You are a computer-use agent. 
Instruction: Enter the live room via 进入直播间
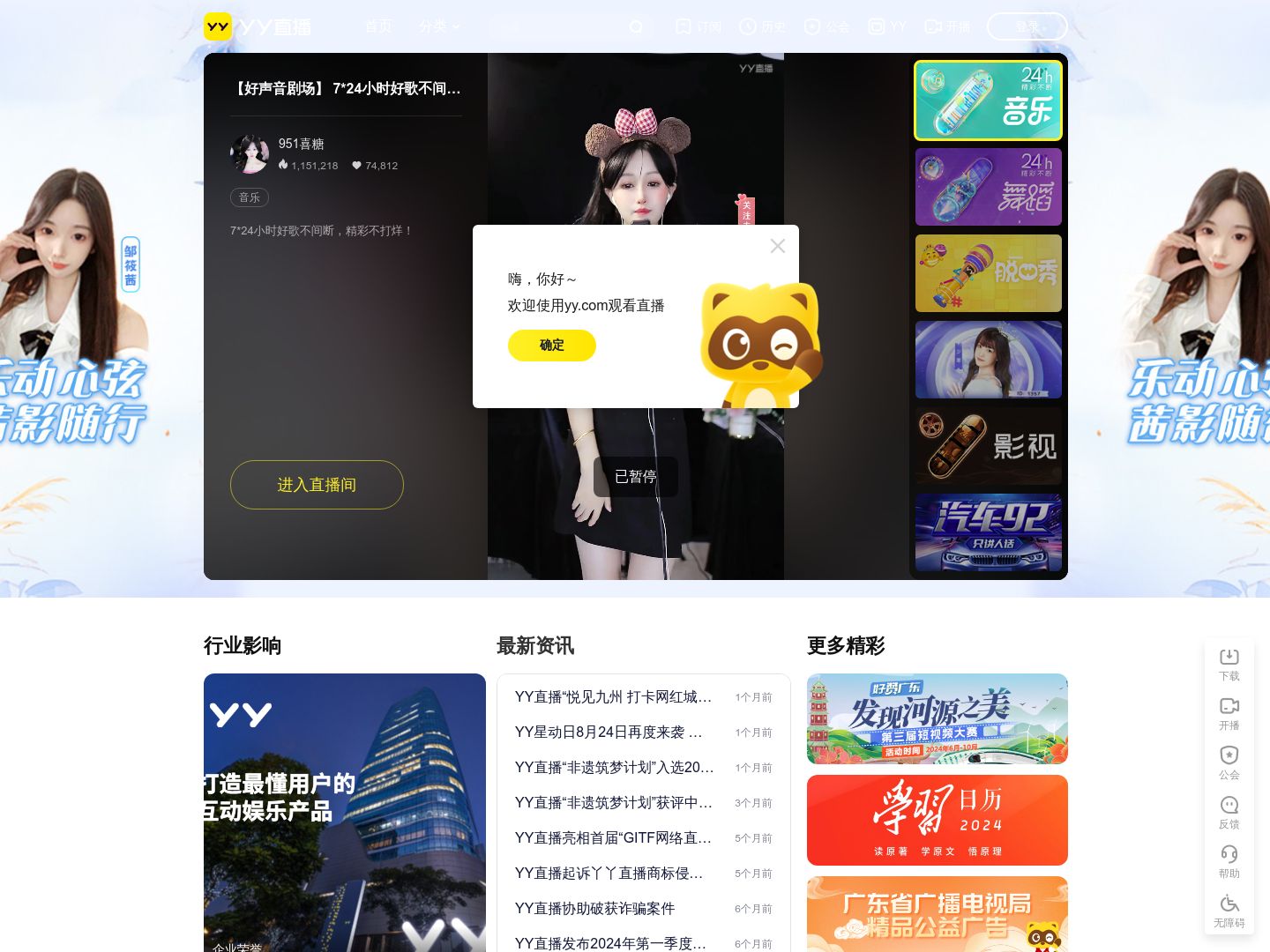[x=317, y=485]
